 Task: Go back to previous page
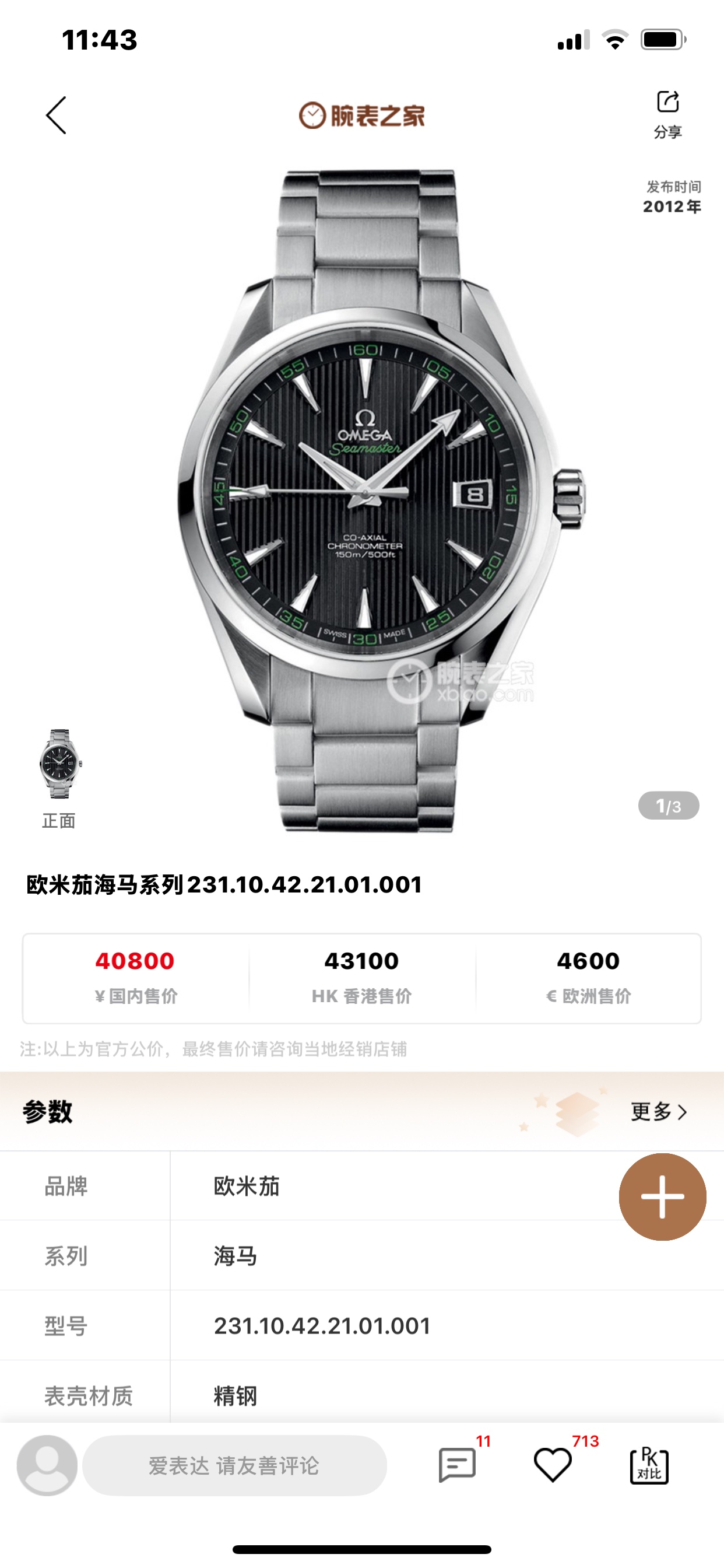point(56,115)
